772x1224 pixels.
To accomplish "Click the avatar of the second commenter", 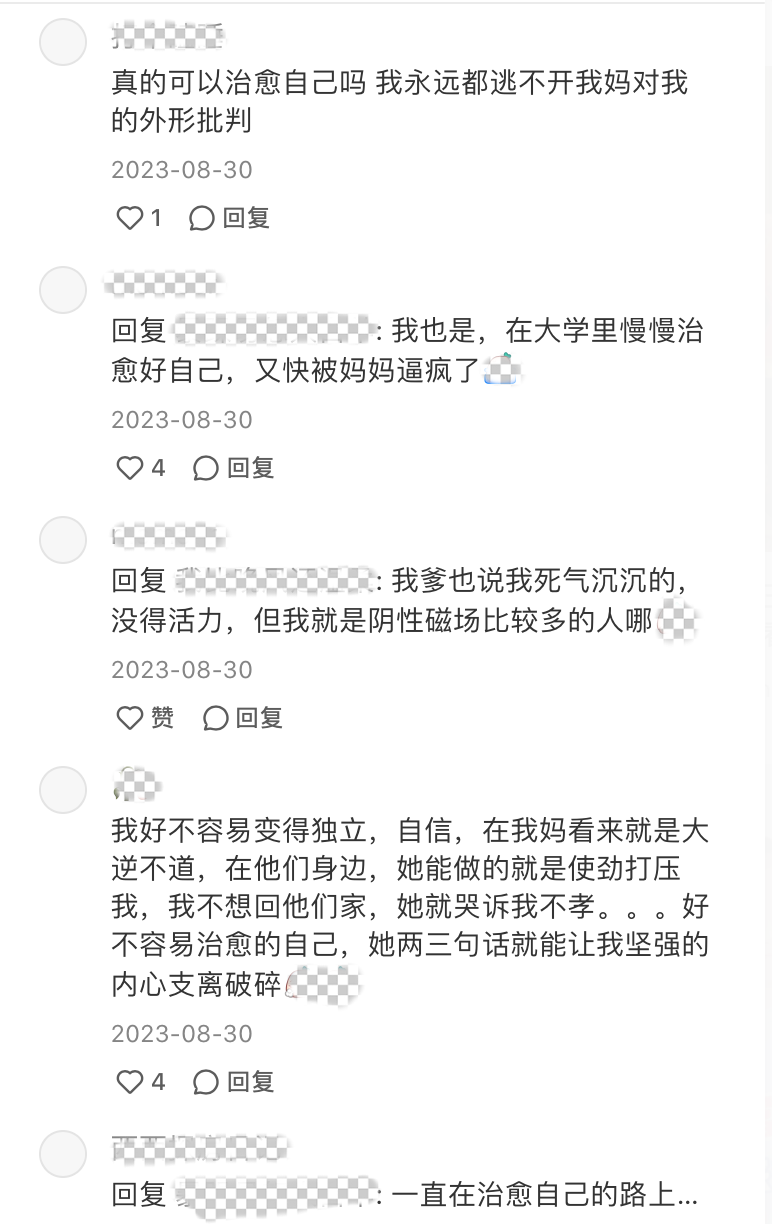I will [x=63, y=291].
